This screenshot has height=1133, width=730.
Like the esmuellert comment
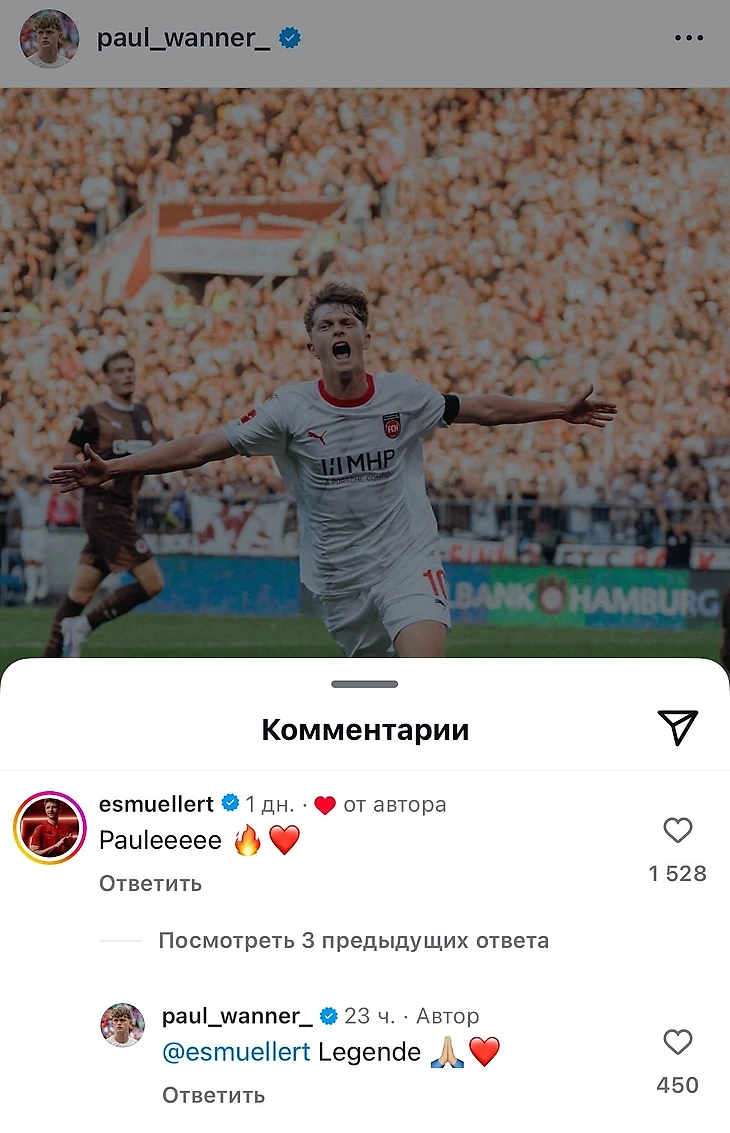point(678,830)
